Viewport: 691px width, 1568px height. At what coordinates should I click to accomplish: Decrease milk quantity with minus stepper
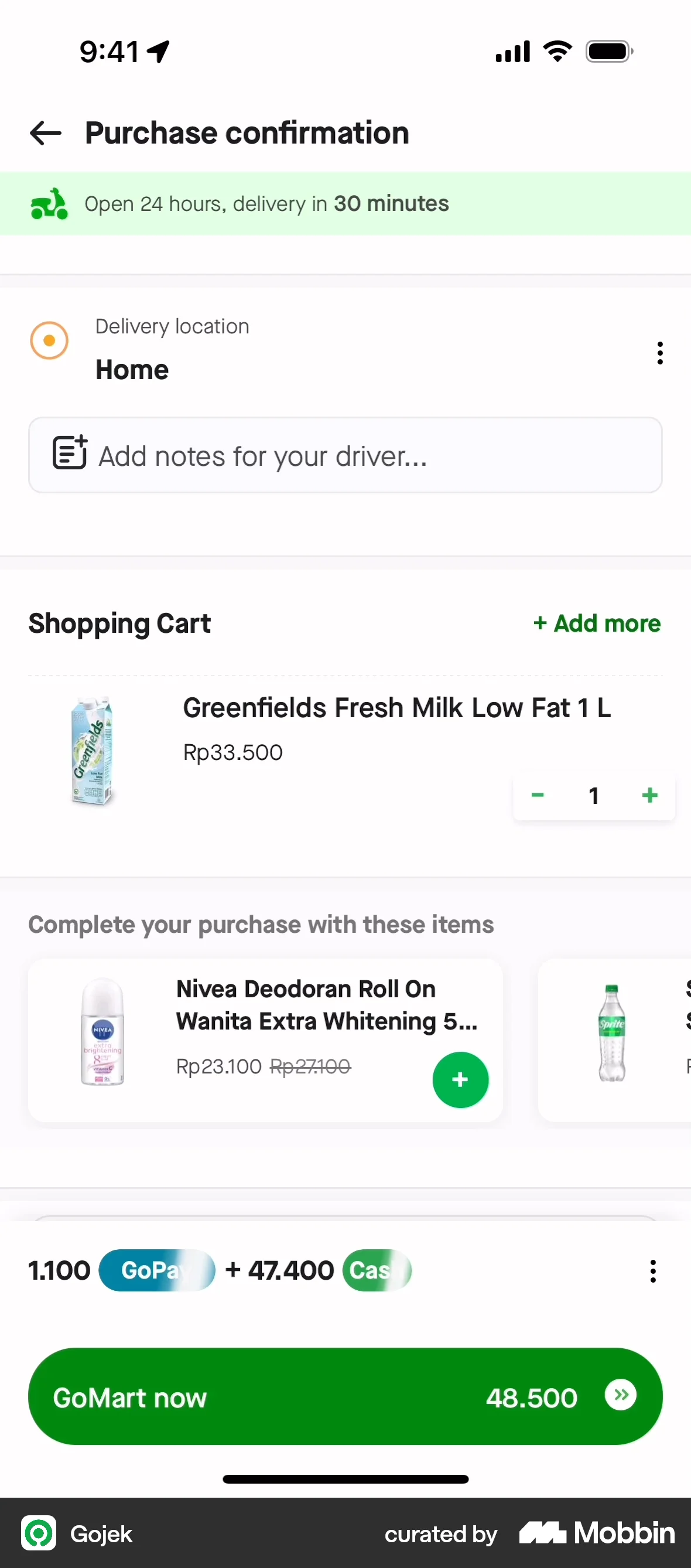pyautogui.click(x=538, y=795)
